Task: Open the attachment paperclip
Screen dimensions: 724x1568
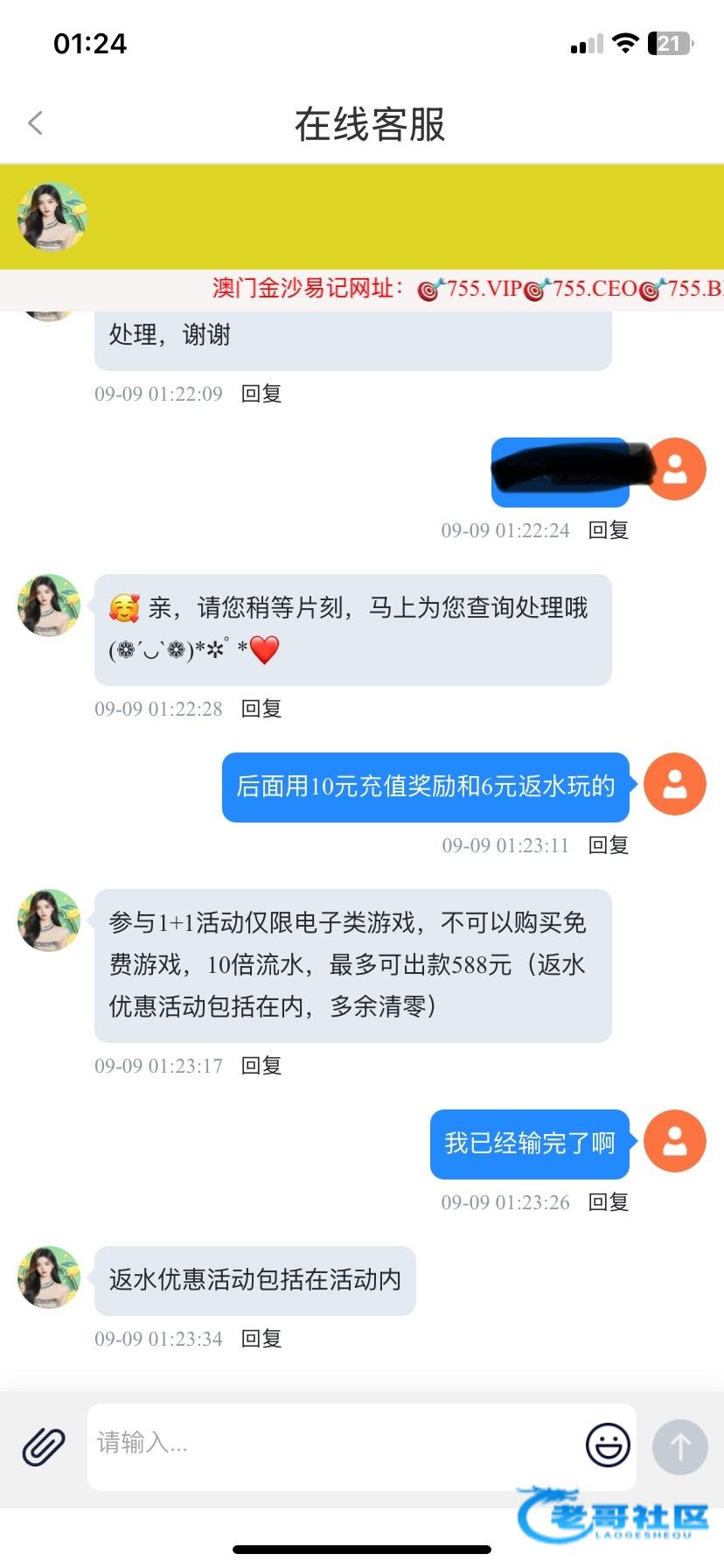Action: [44, 1446]
